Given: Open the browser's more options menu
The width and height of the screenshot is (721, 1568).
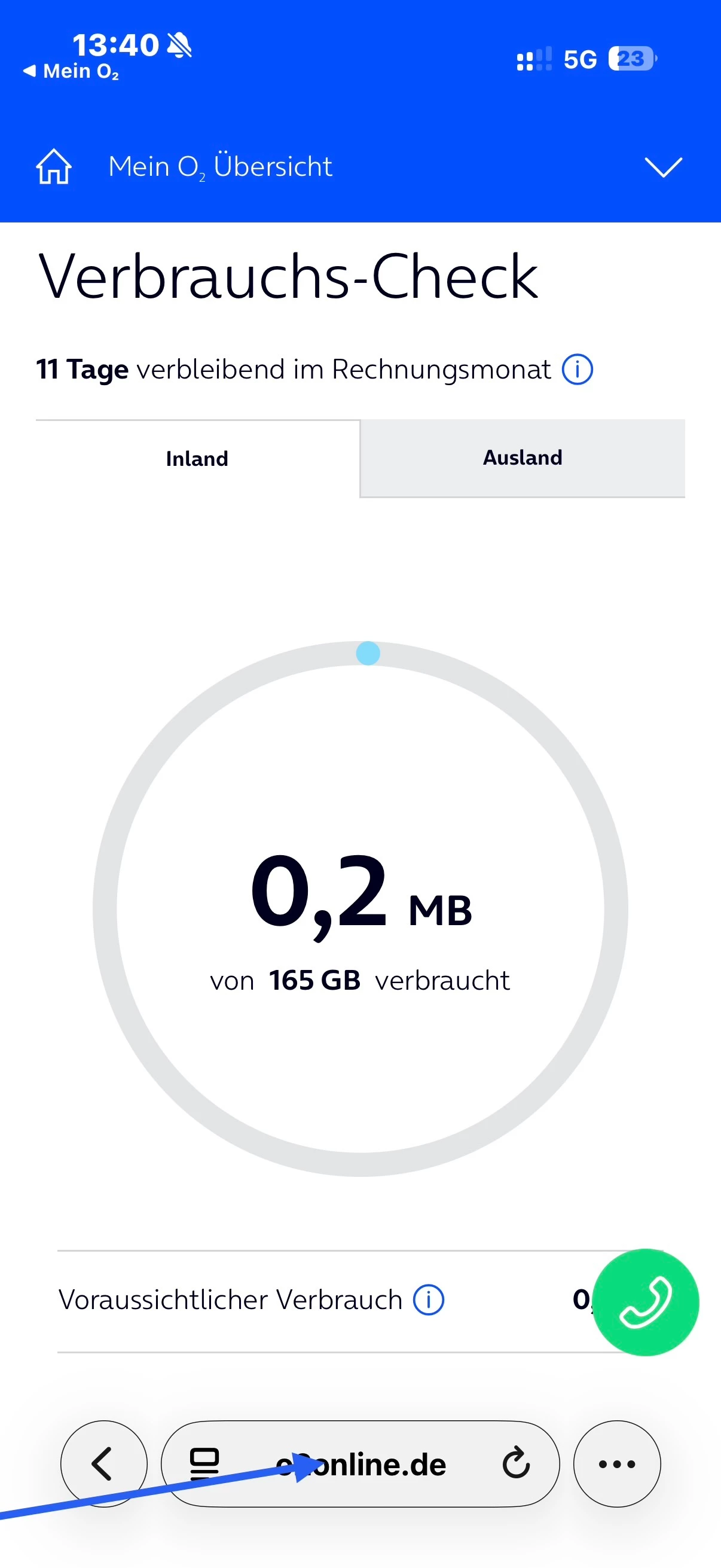Looking at the screenshot, I should (x=616, y=1463).
